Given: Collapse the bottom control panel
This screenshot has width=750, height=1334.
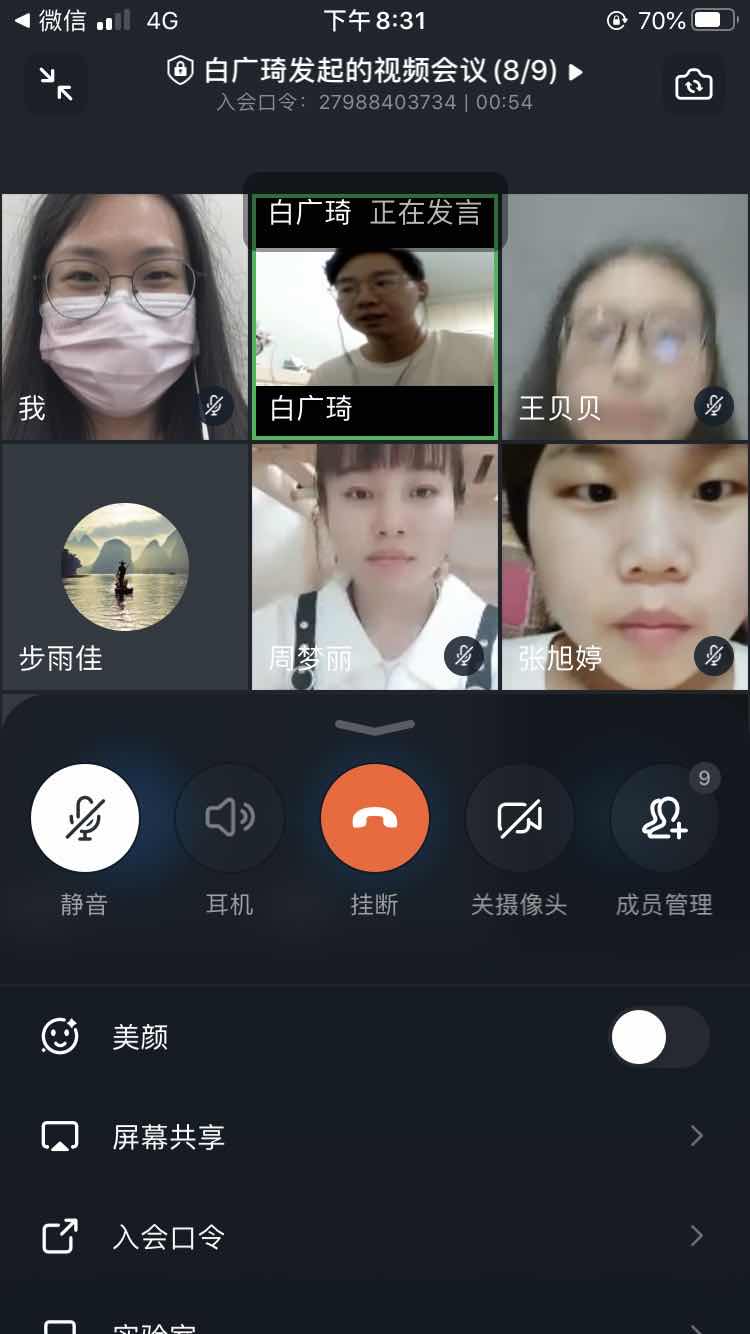Looking at the screenshot, I should click(375, 727).
